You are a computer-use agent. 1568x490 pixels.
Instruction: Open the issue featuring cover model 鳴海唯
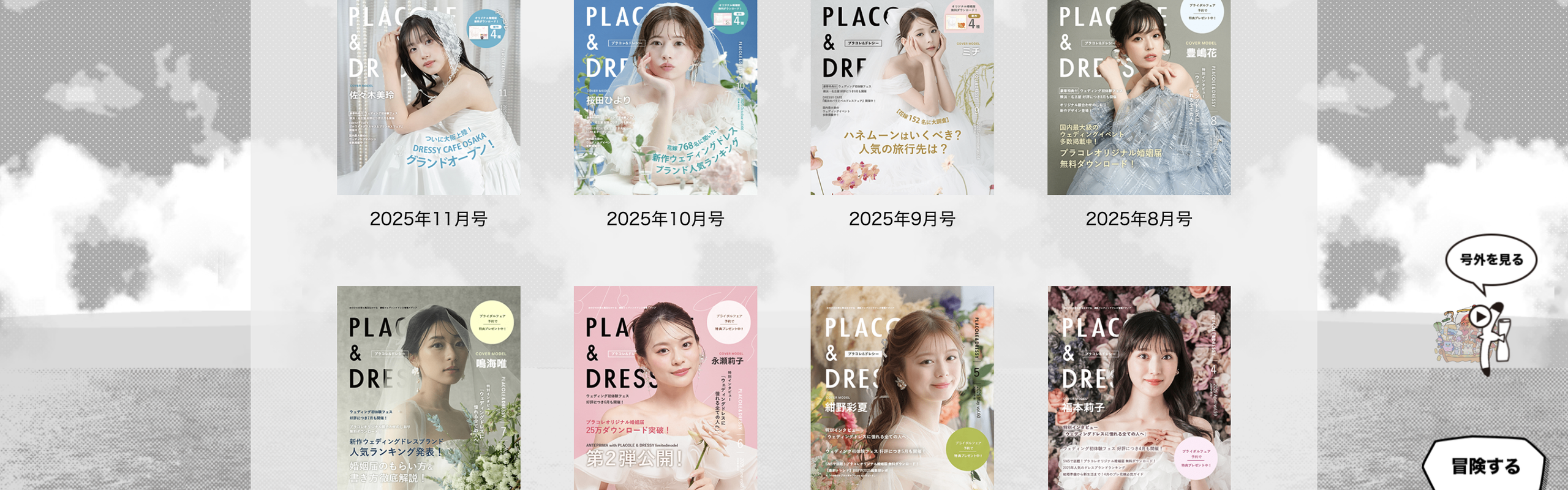(x=428, y=389)
